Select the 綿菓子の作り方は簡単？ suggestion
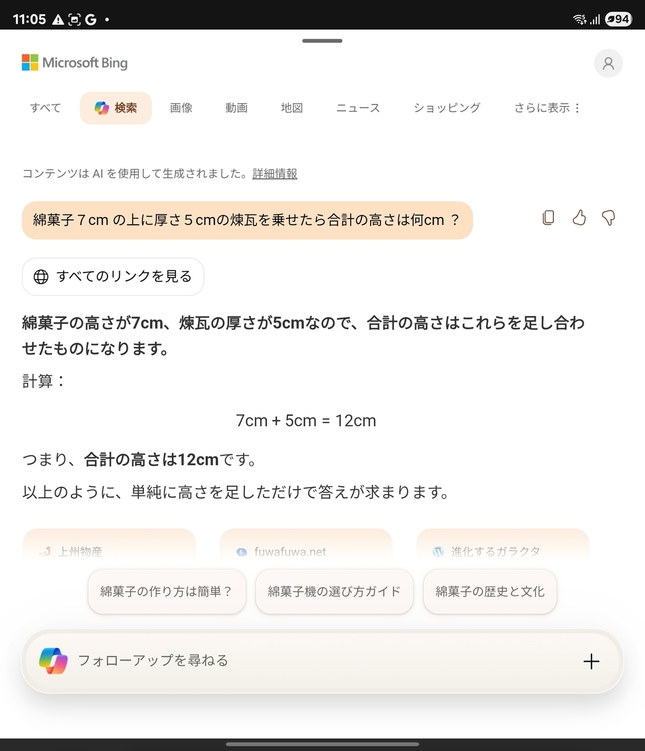The width and height of the screenshot is (645, 751). pyautogui.click(x=166, y=591)
